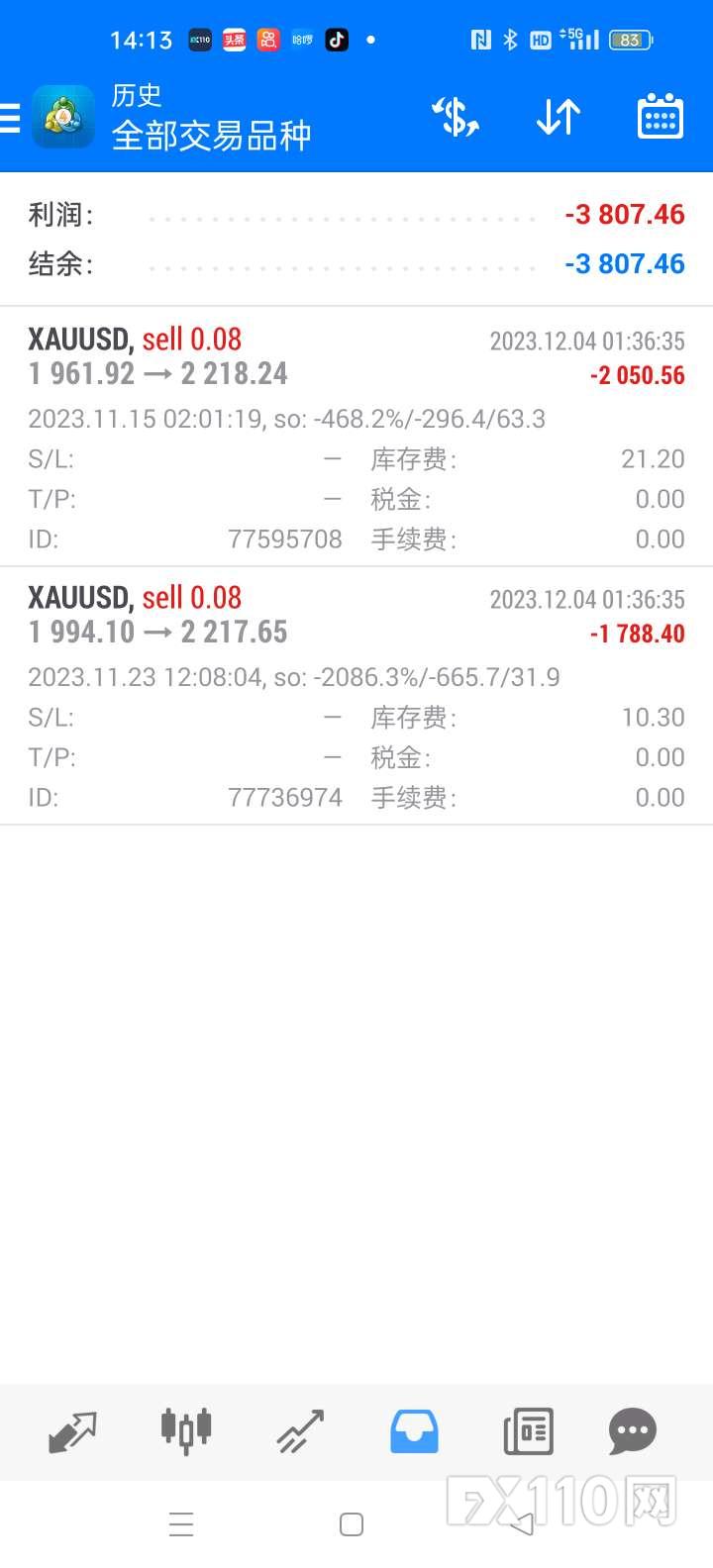
Task: Open the chat messages tab
Action: point(633,1431)
